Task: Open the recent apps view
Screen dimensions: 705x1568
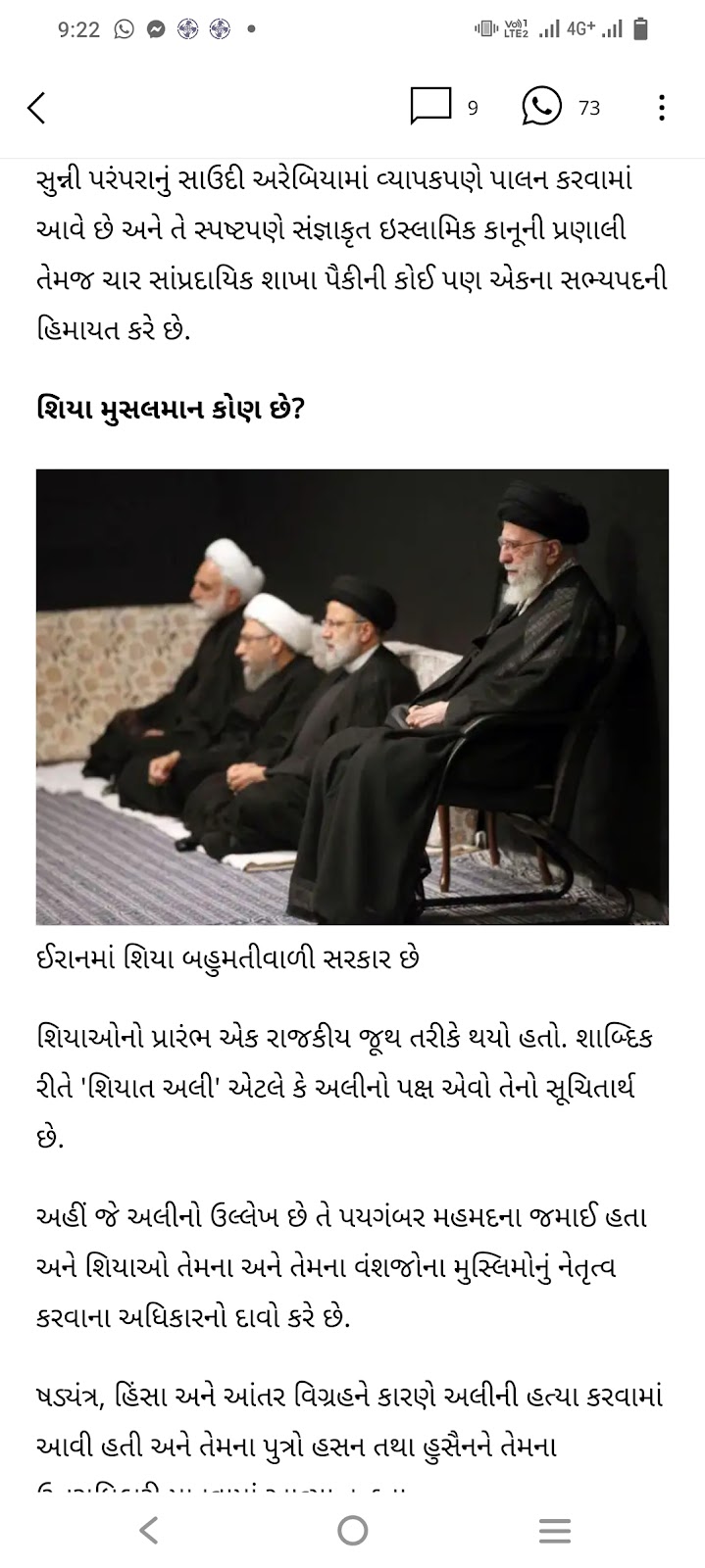Action: 554,1530
